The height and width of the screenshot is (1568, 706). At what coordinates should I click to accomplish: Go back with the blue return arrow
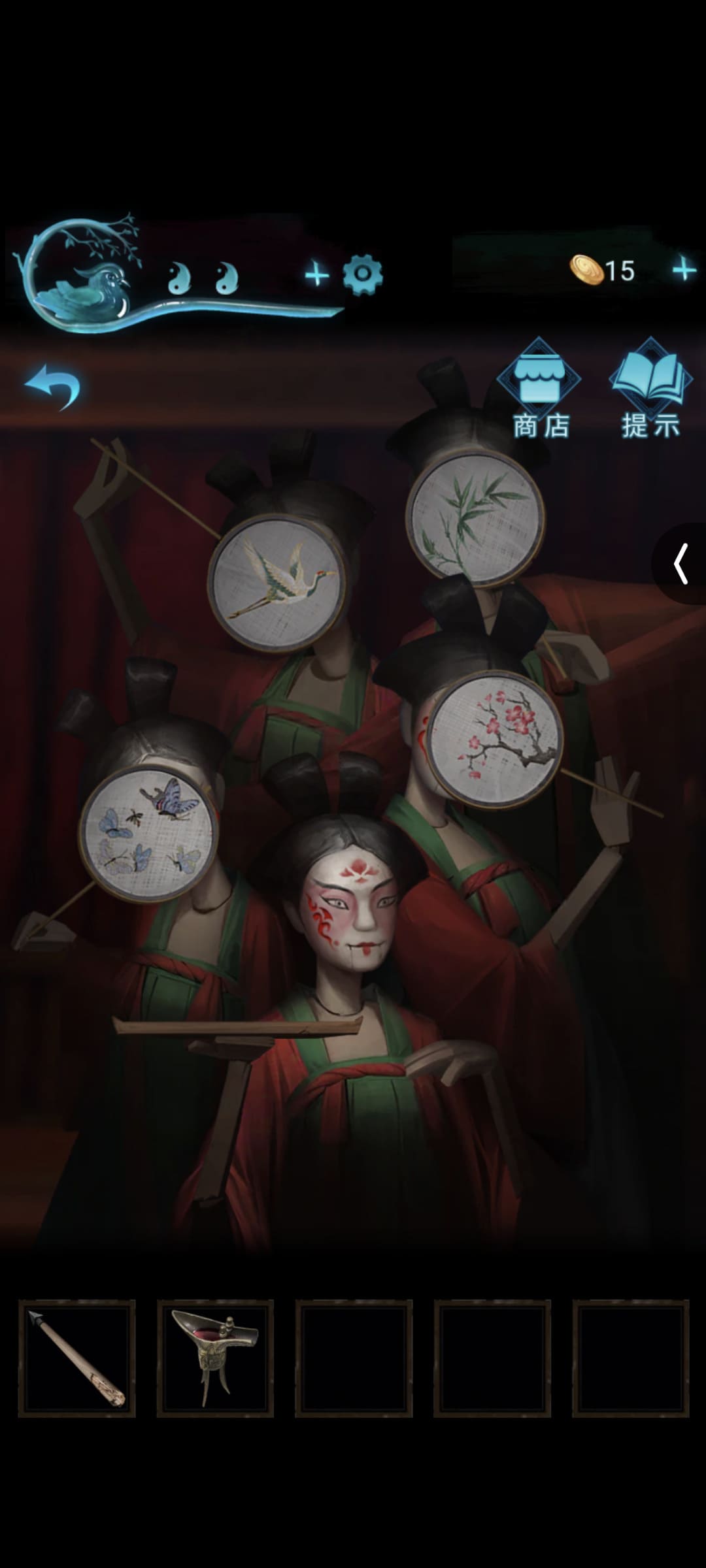[54, 386]
